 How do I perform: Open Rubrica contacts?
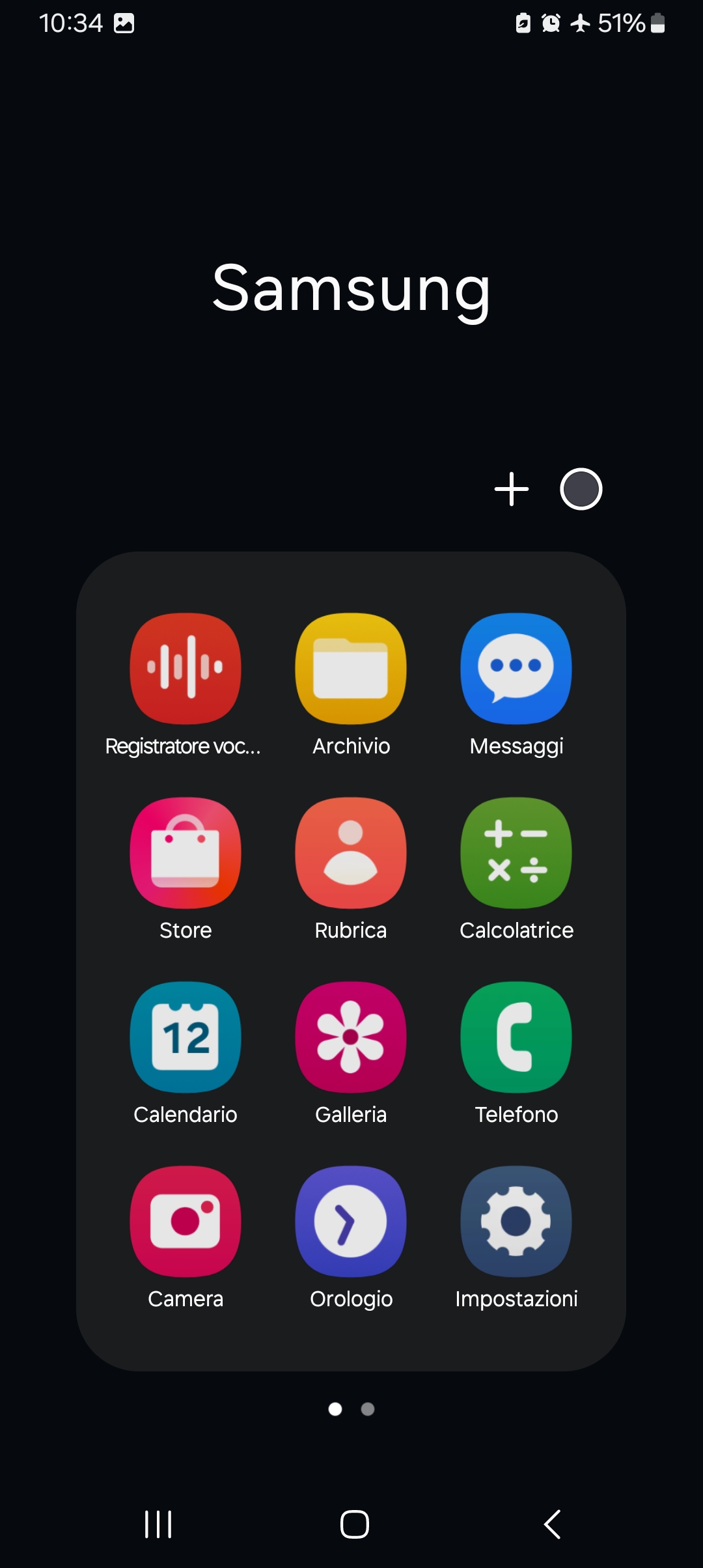(351, 853)
